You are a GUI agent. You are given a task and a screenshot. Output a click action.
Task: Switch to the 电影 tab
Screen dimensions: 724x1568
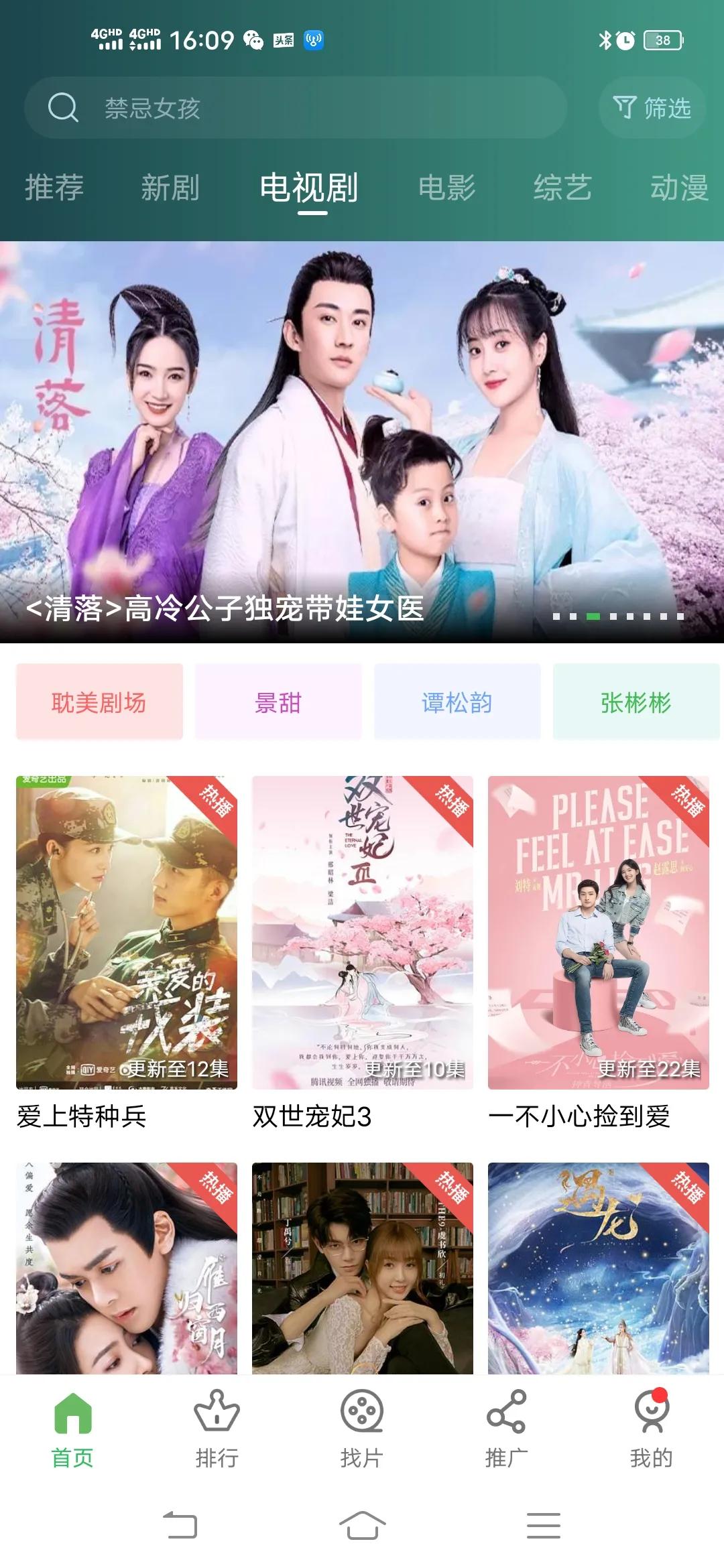446,187
